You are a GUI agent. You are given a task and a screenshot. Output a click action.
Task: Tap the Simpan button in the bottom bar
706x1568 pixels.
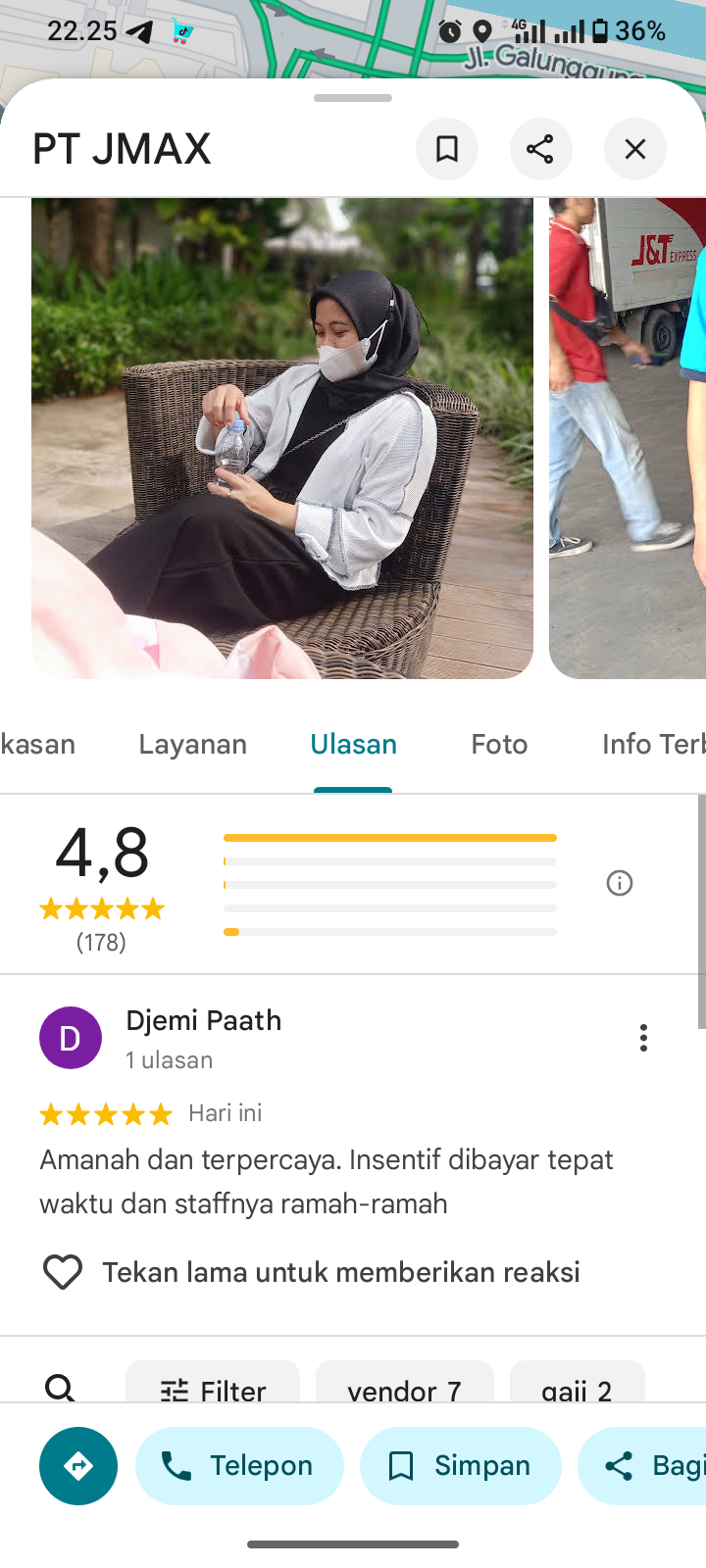click(461, 1466)
